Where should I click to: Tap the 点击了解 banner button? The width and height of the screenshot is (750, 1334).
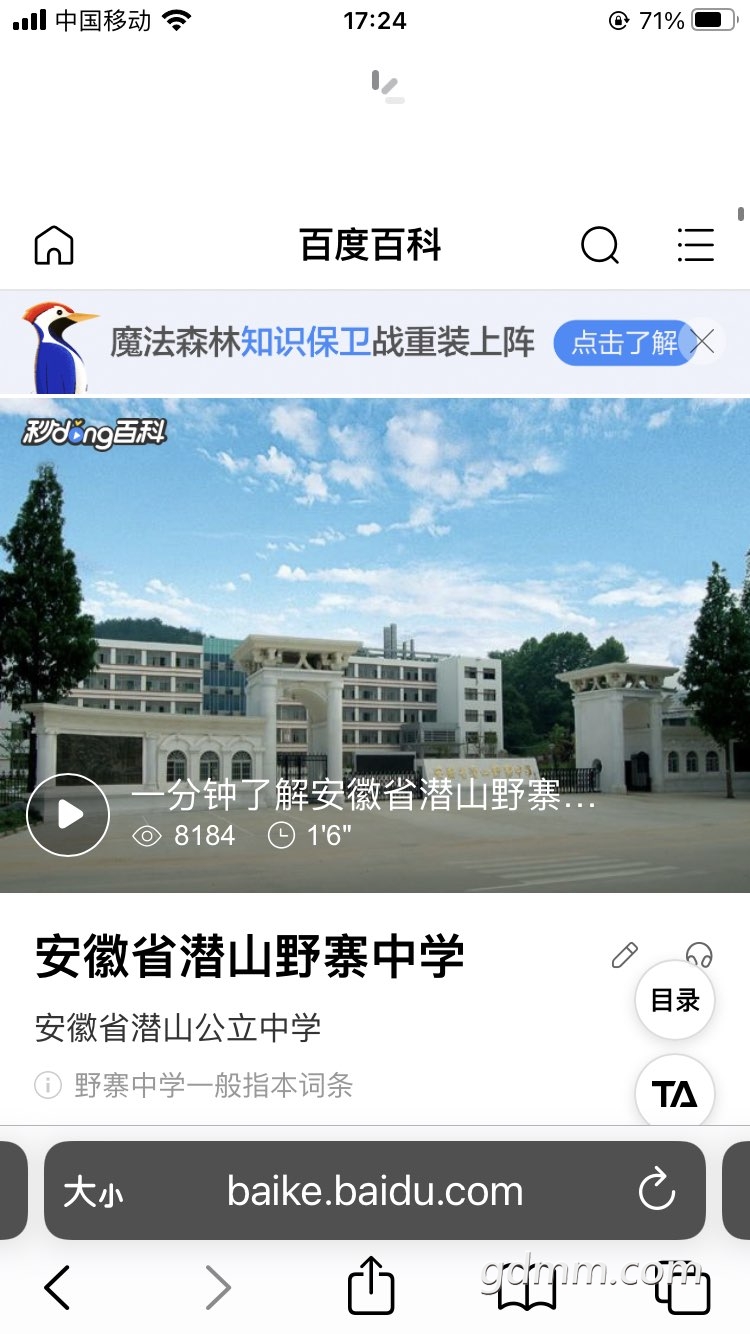tap(622, 343)
